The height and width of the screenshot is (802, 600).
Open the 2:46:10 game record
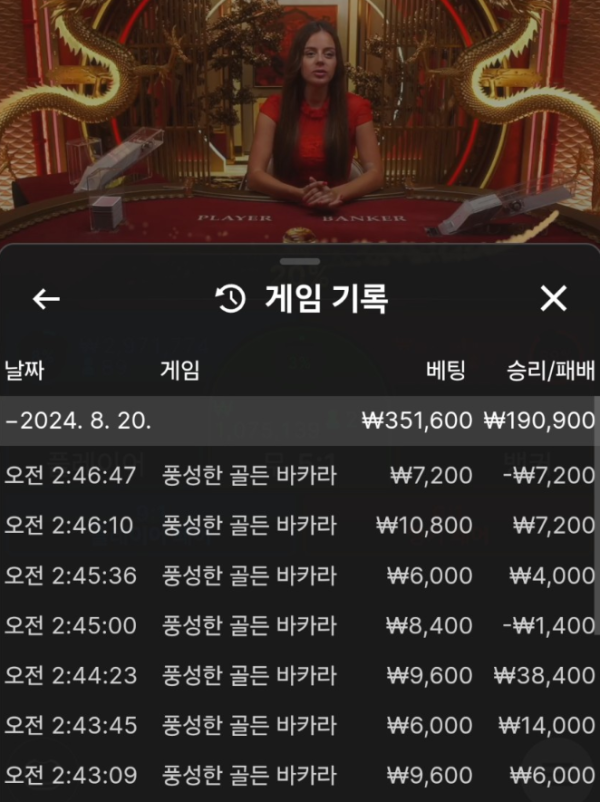[300, 524]
